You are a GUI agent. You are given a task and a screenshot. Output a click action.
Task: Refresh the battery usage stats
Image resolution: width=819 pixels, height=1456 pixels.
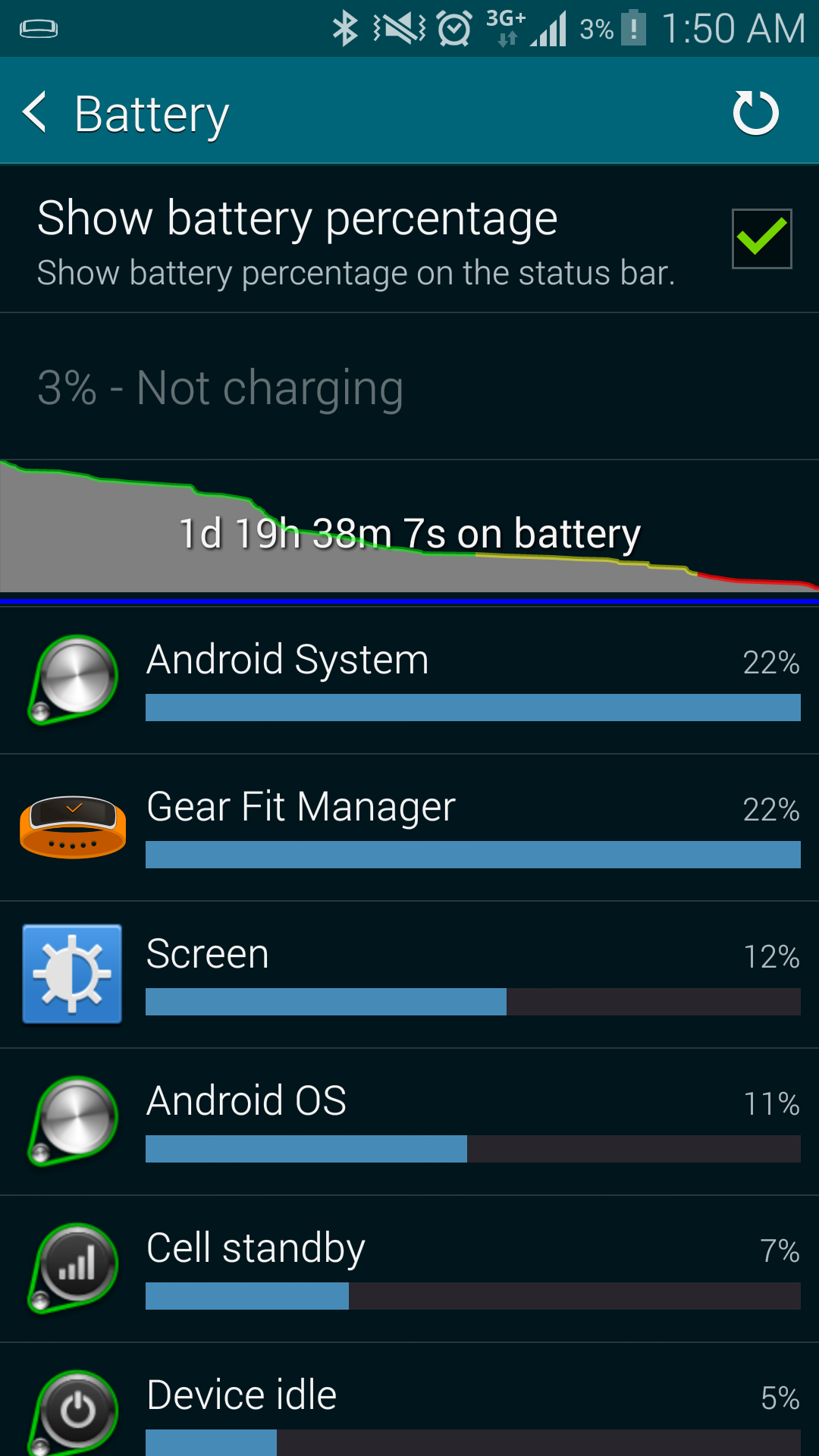click(x=755, y=112)
